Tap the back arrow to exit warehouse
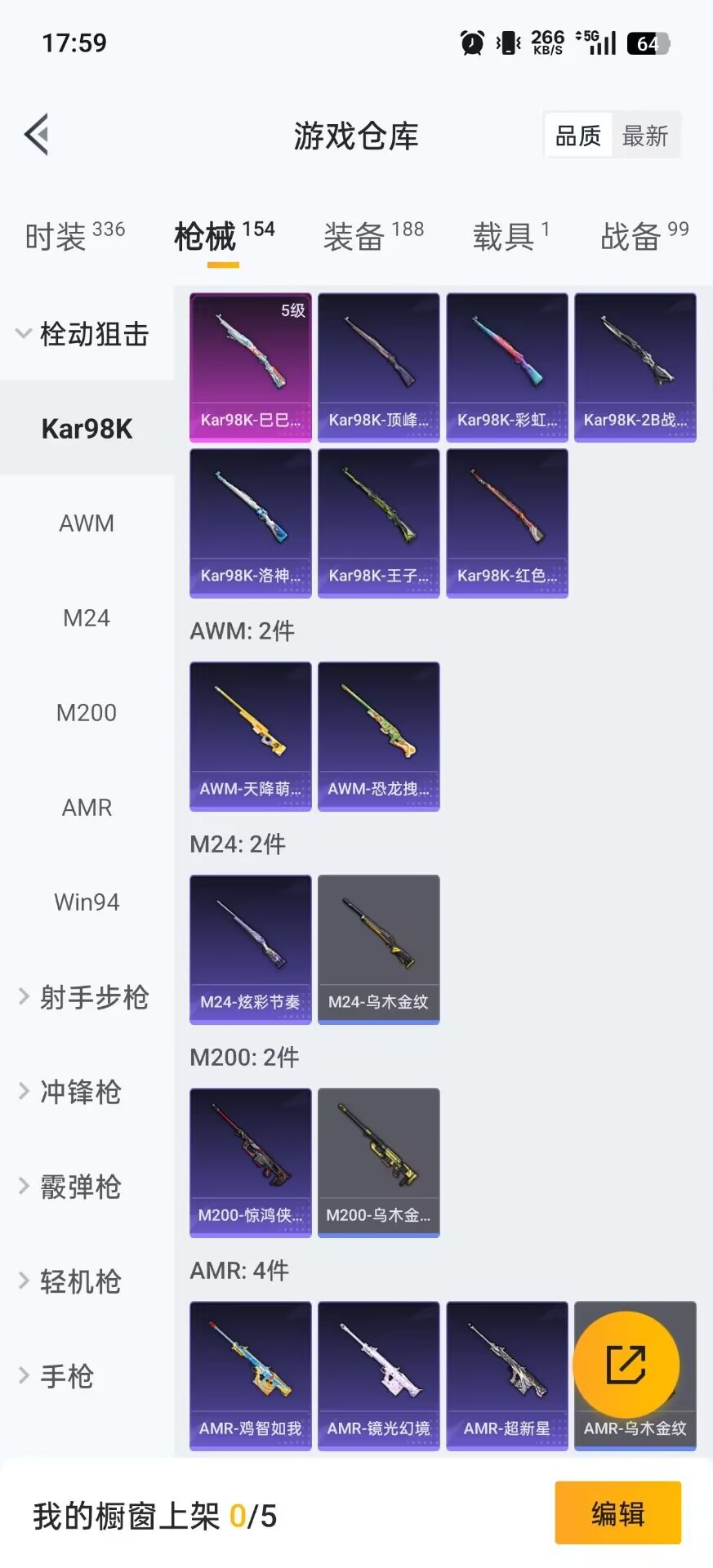The width and height of the screenshot is (713, 1568). point(36,133)
